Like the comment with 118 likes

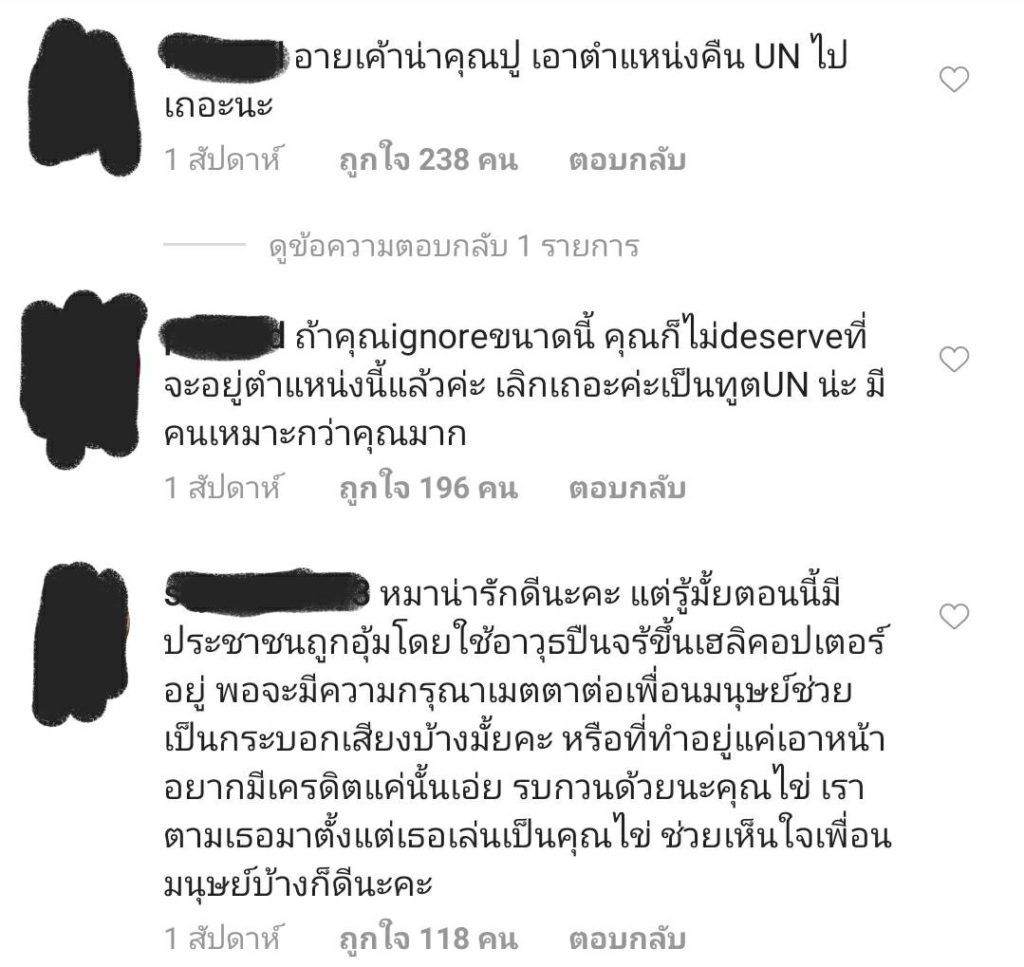pos(955,618)
